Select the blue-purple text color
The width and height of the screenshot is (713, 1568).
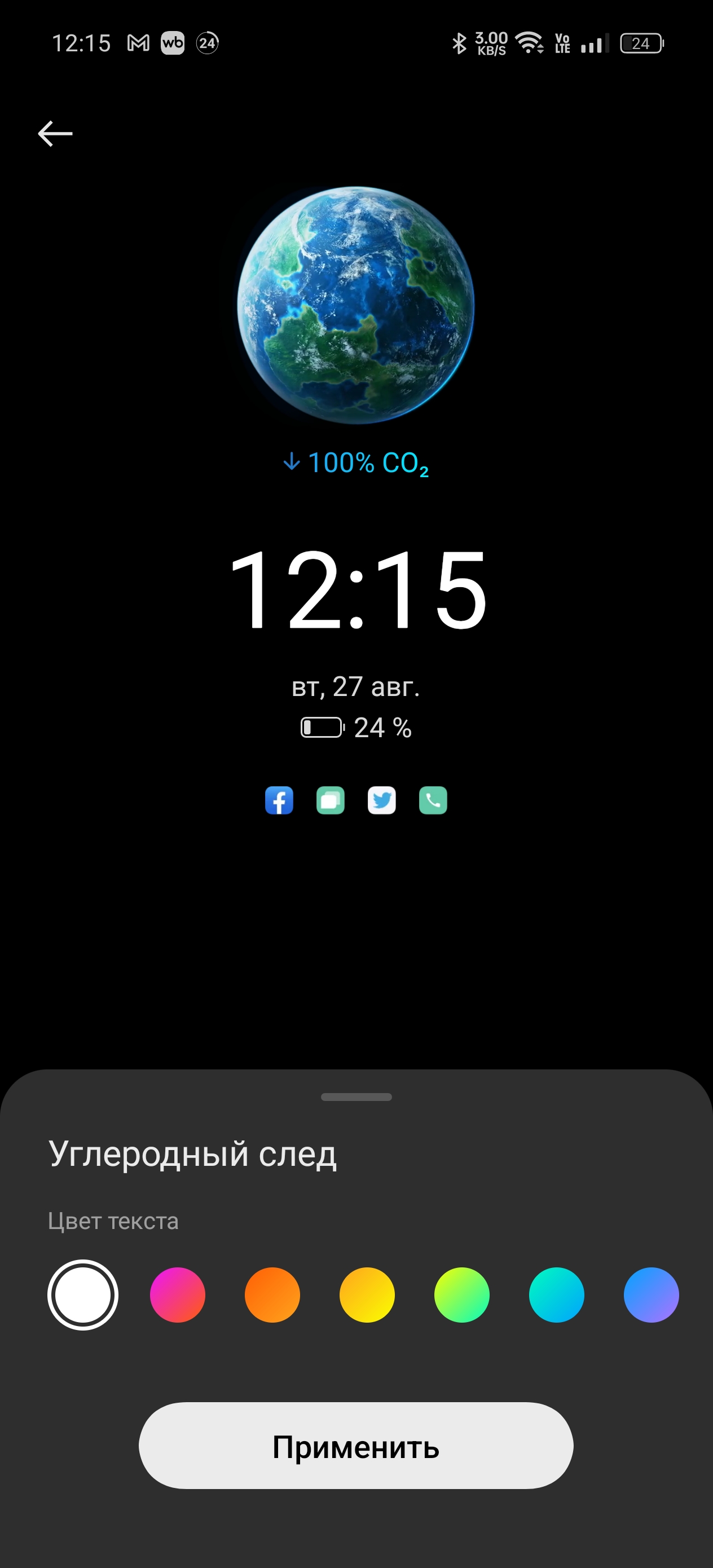(651, 1294)
